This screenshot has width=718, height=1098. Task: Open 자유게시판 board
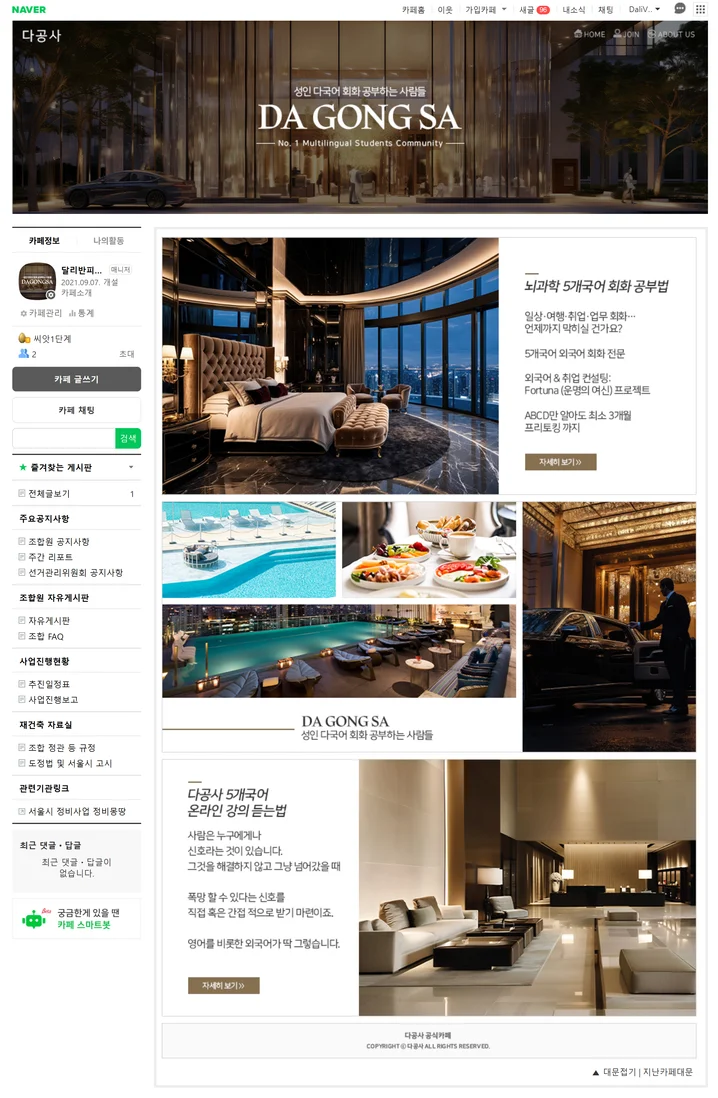pos(49,621)
